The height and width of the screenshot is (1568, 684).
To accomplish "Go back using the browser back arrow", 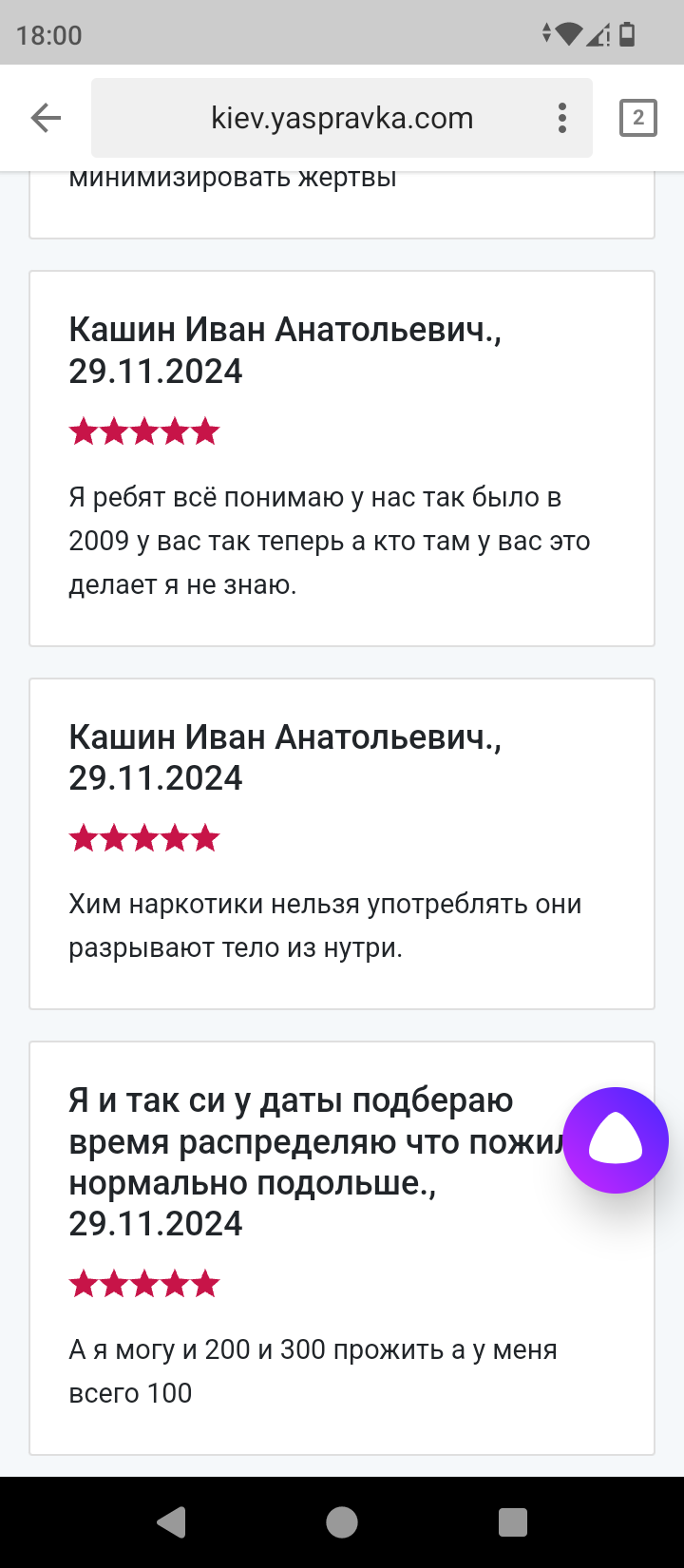I will 46,118.
